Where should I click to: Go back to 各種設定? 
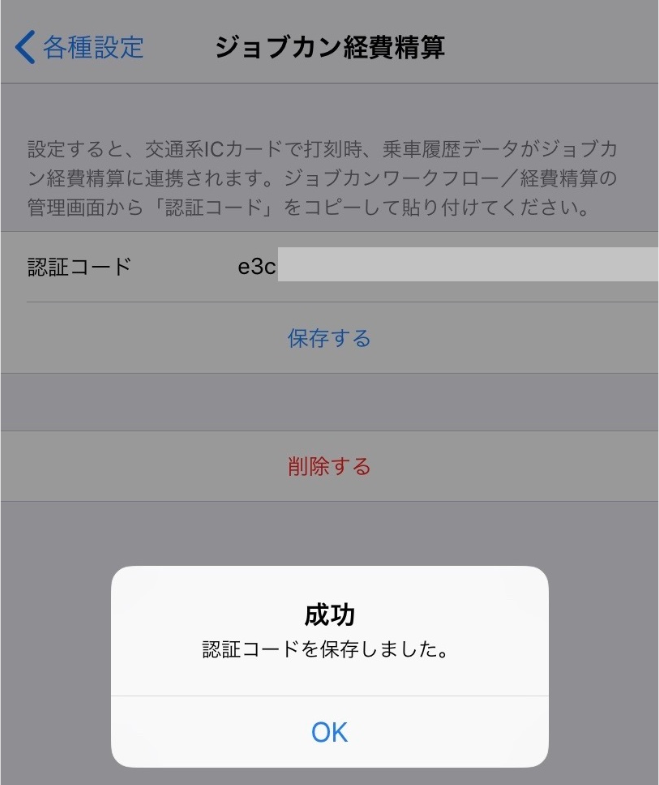point(80,47)
